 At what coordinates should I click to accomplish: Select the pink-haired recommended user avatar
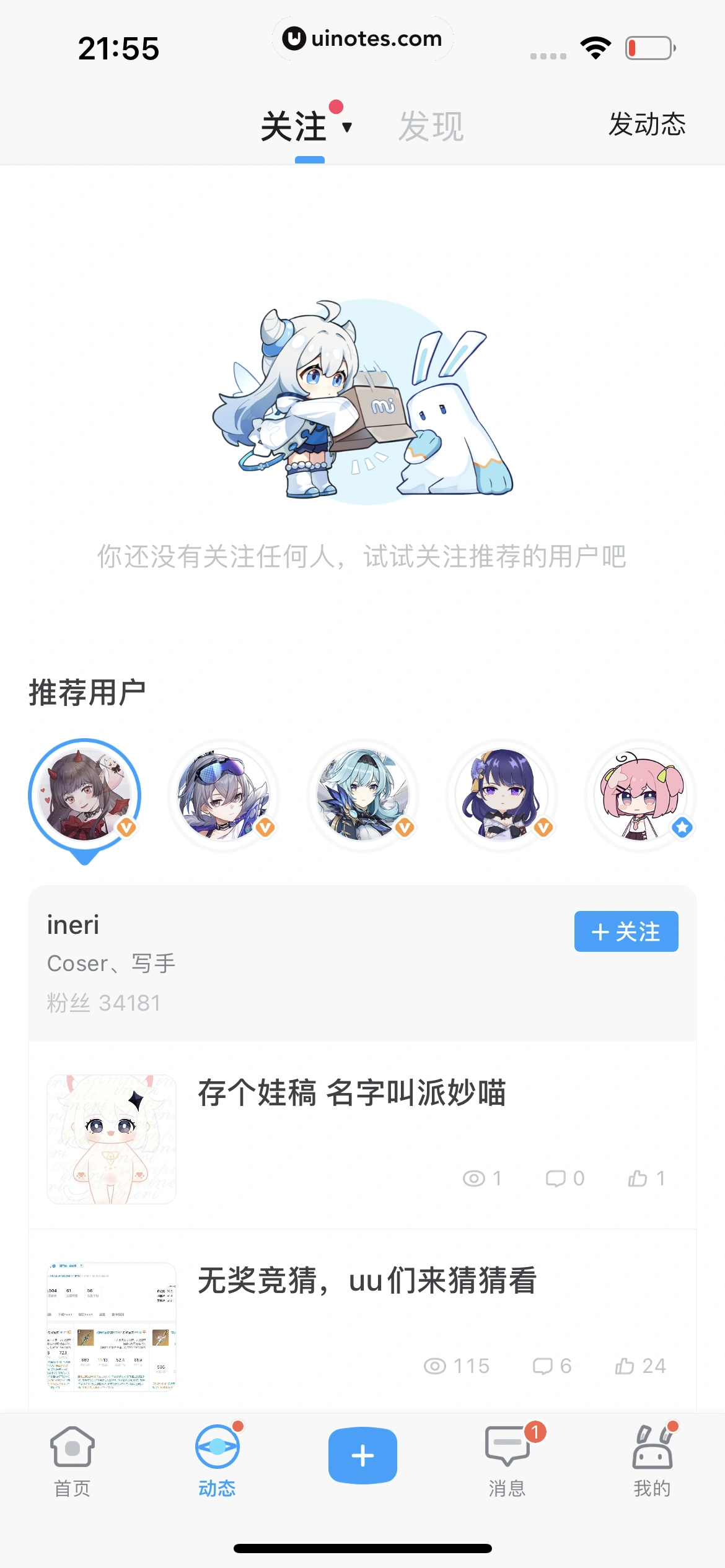click(x=641, y=795)
